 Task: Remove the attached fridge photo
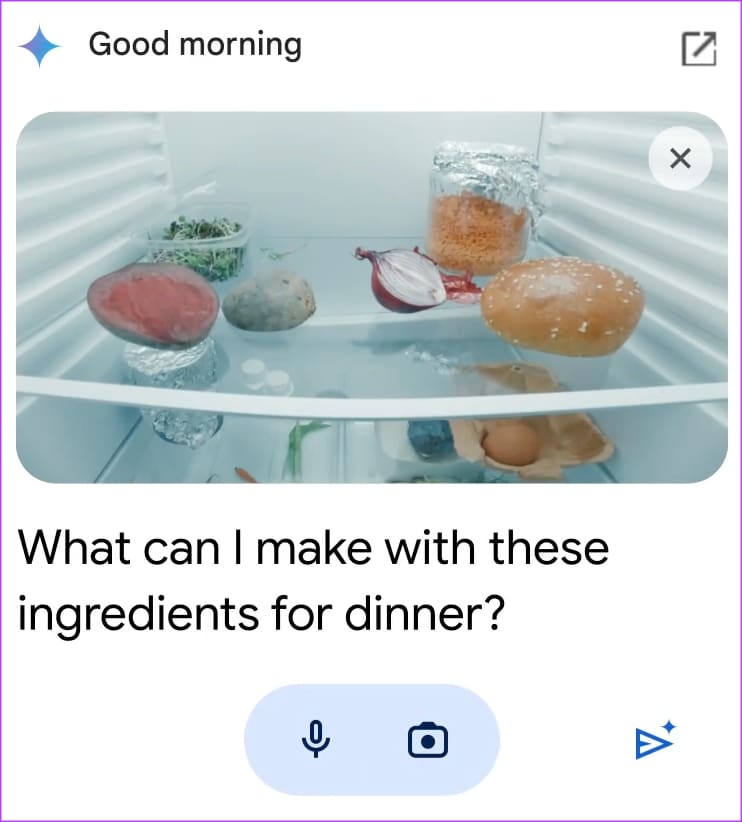pyautogui.click(x=680, y=158)
